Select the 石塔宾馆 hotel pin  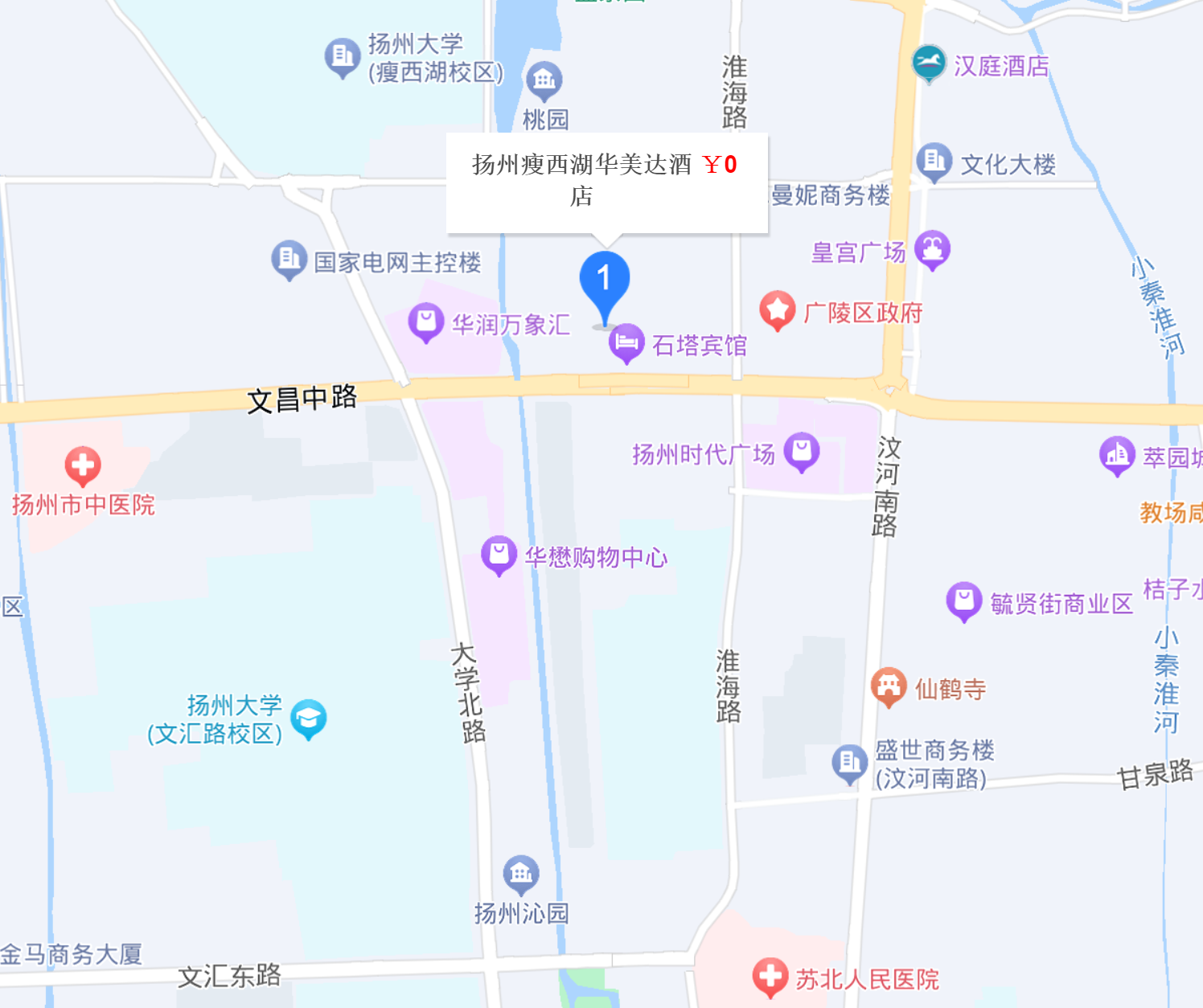[x=626, y=342]
